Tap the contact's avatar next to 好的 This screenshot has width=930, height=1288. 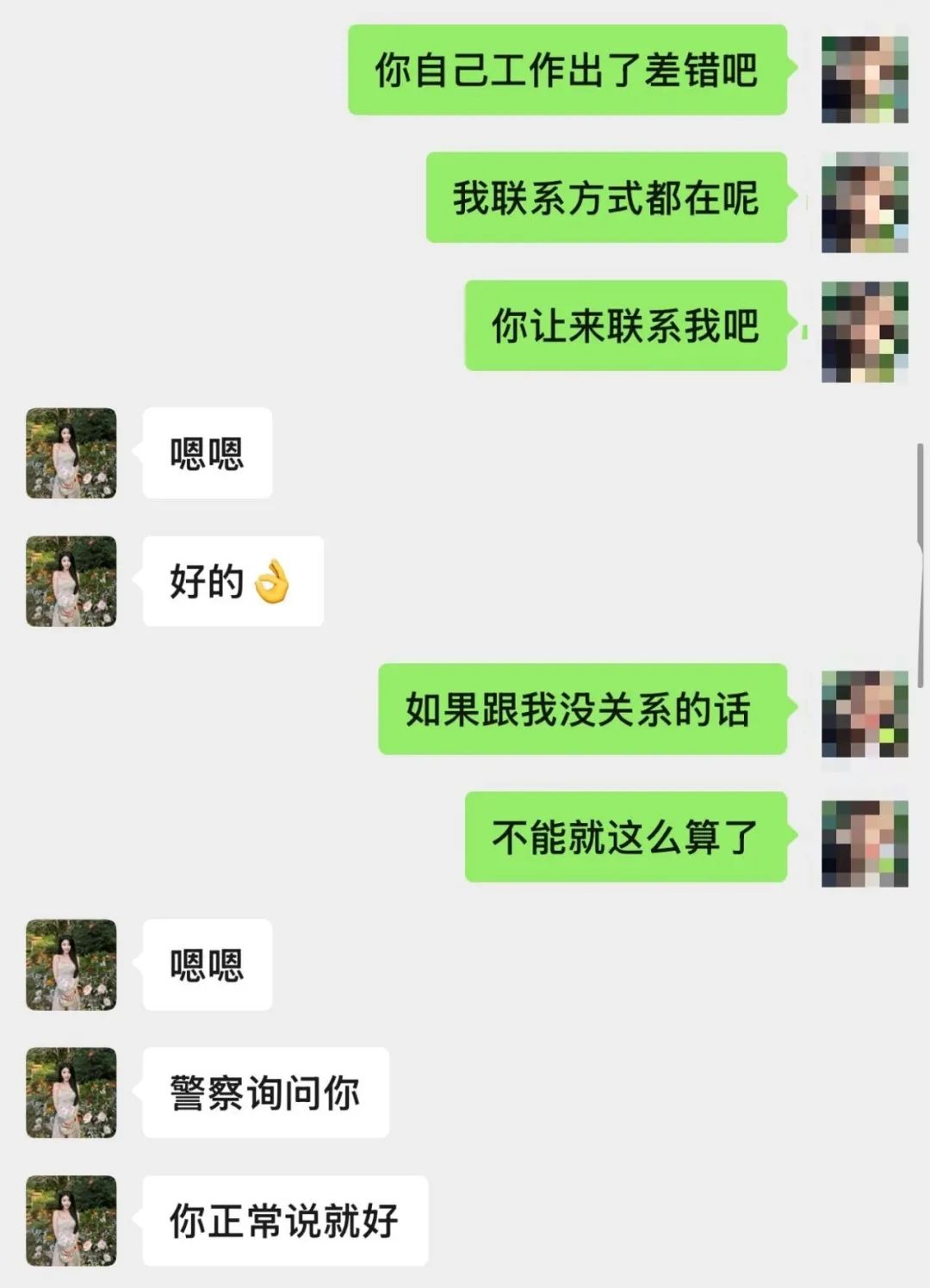(x=71, y=581)
